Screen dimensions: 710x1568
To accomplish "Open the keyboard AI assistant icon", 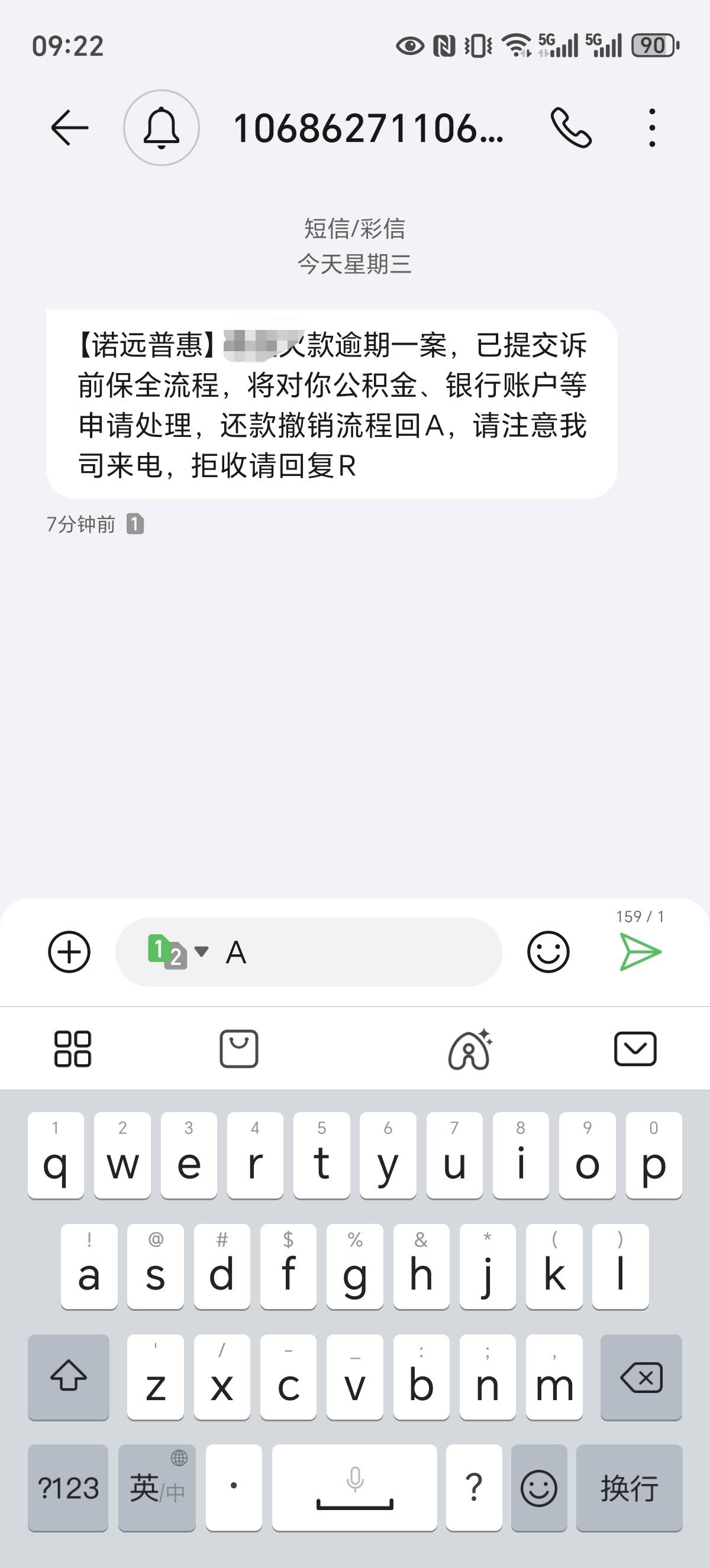I will coord(470,1049).
